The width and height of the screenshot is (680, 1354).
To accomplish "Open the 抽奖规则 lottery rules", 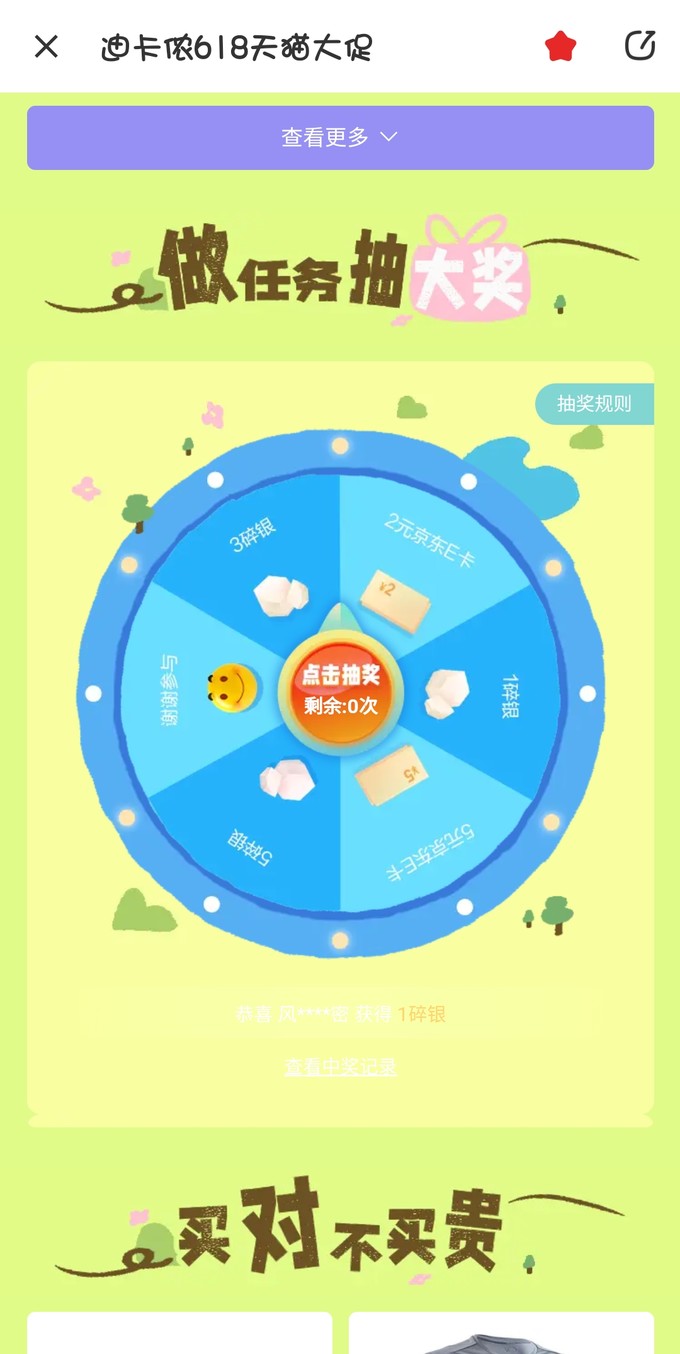I will [594, 404].
